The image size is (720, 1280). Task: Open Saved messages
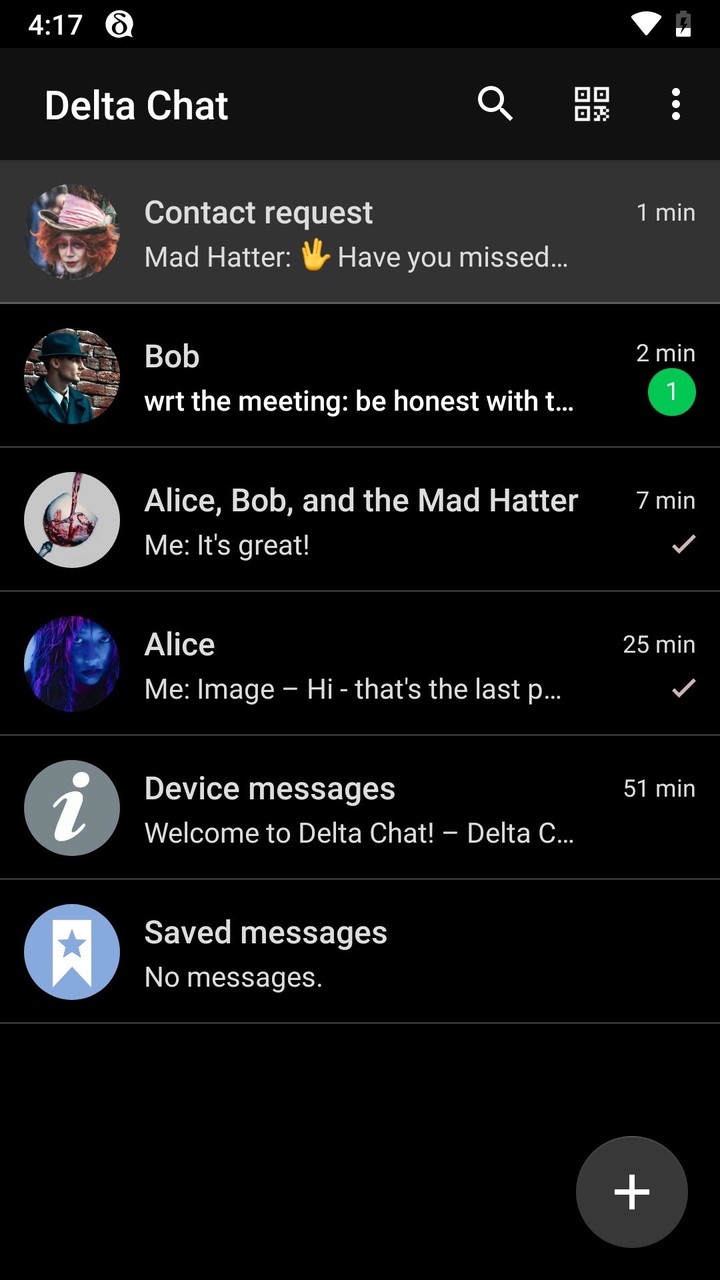point(360,951)
